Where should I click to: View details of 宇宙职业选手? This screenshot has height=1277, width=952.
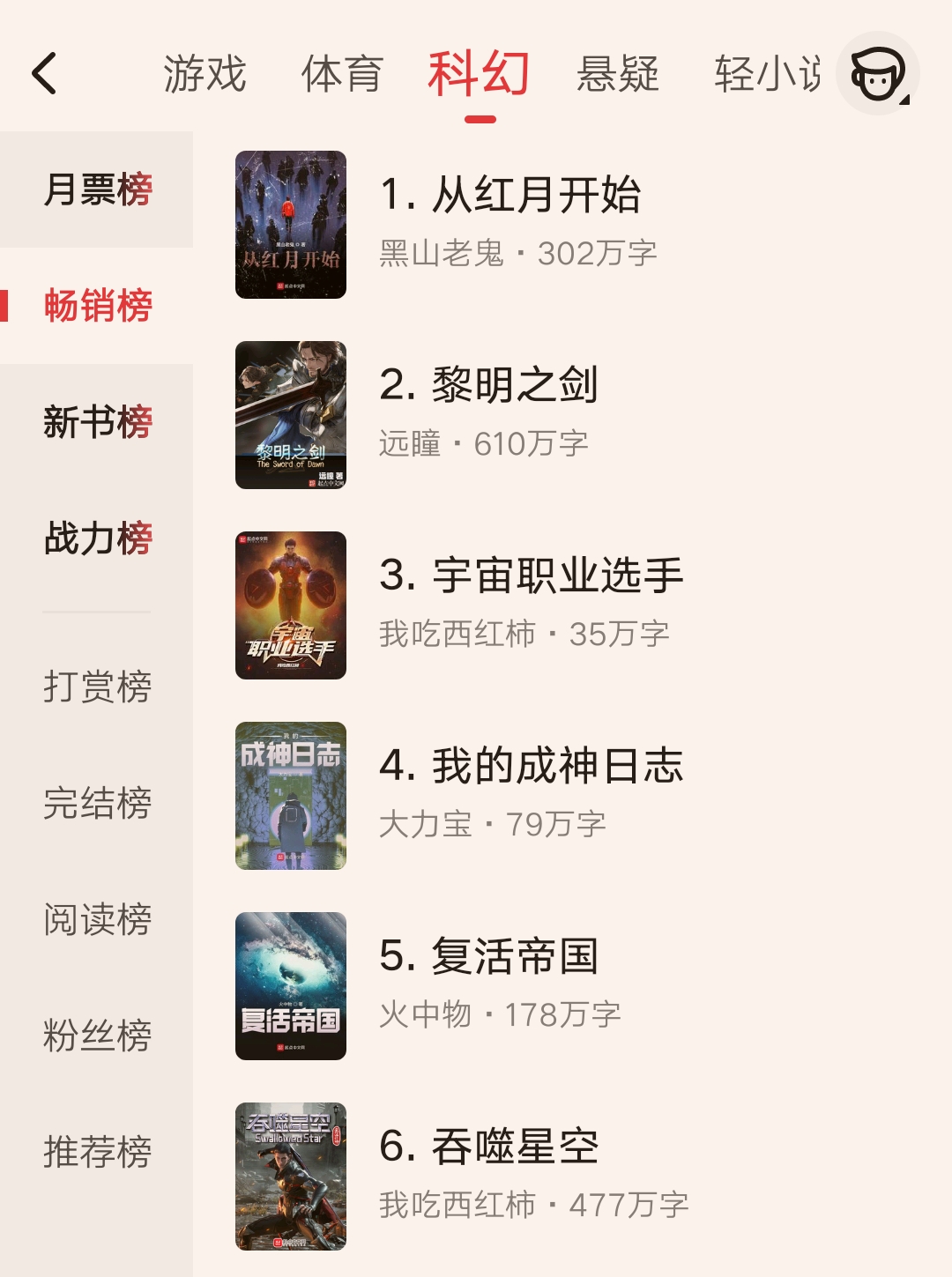coord(532,575)
